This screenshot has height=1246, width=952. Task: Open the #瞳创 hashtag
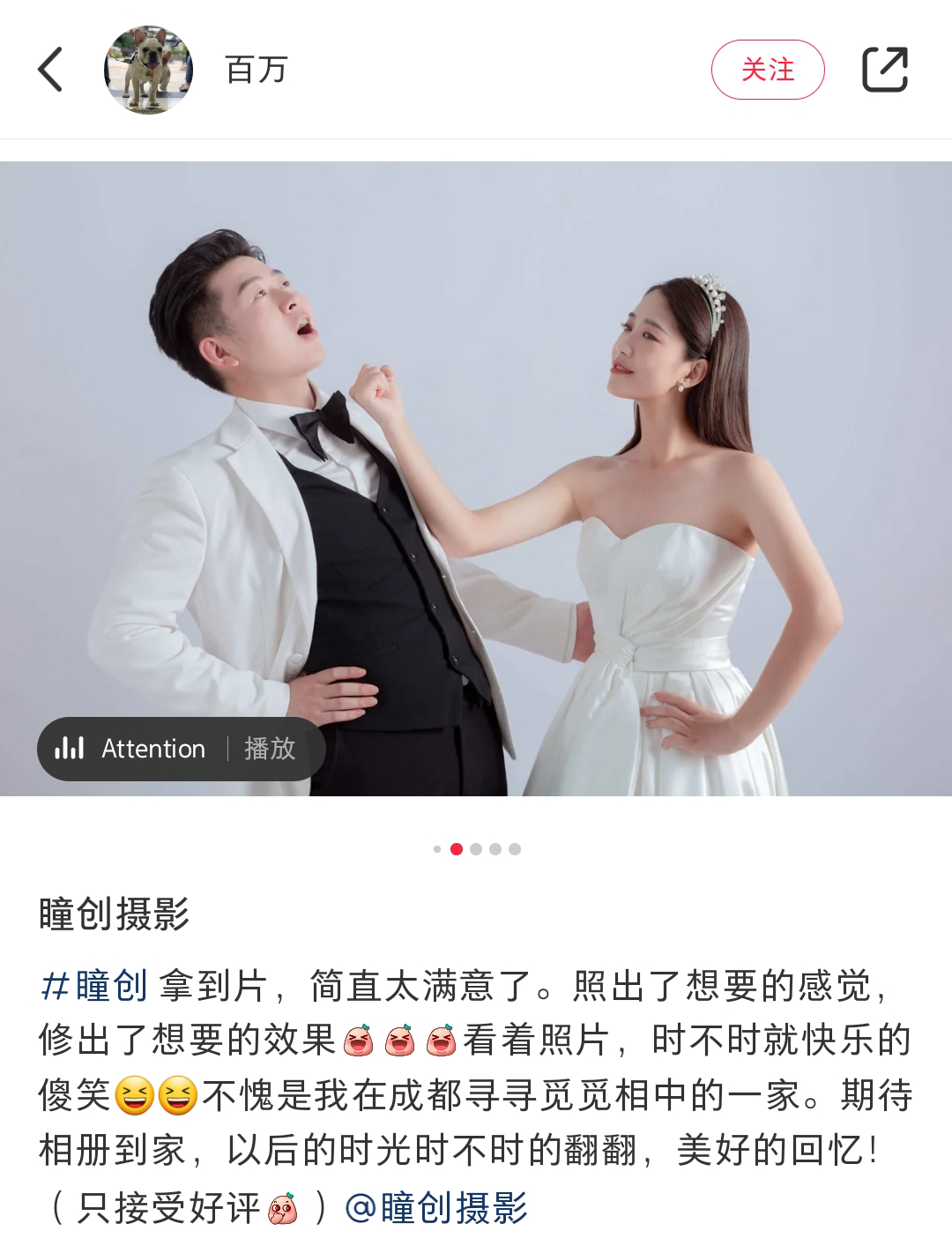pyautogui.click(x=94, y=985)
